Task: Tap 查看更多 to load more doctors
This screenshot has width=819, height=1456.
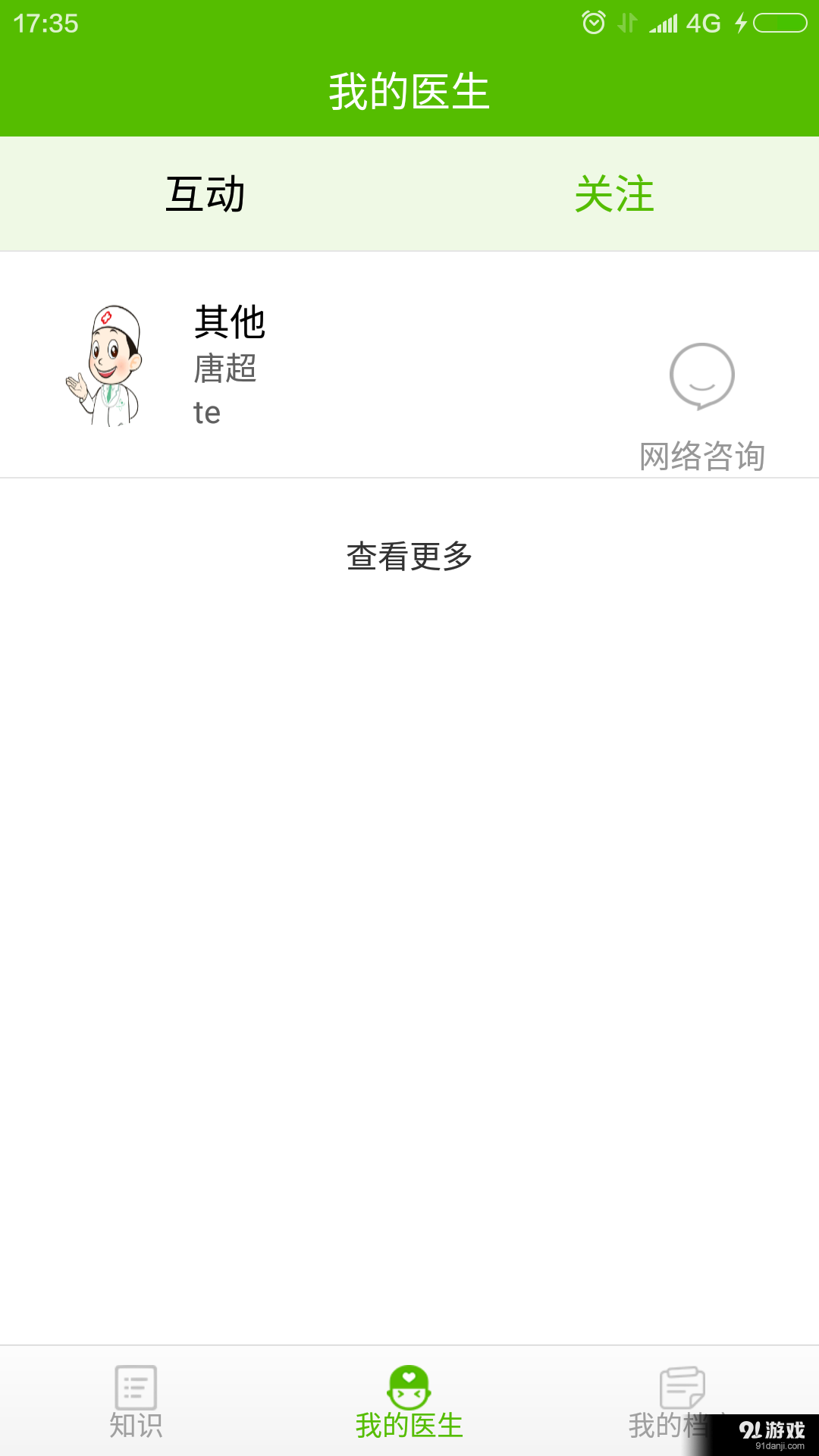Action: [x=409, y=554]
